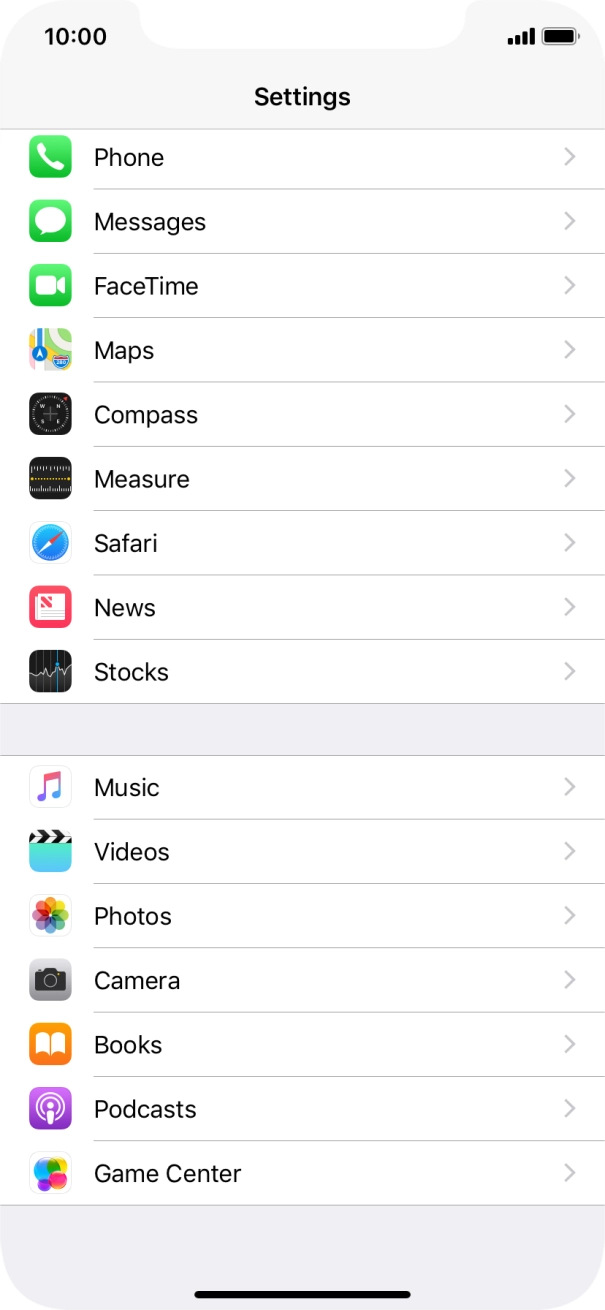
Task: Open Podcasts settings
Action: point(302,1109)
